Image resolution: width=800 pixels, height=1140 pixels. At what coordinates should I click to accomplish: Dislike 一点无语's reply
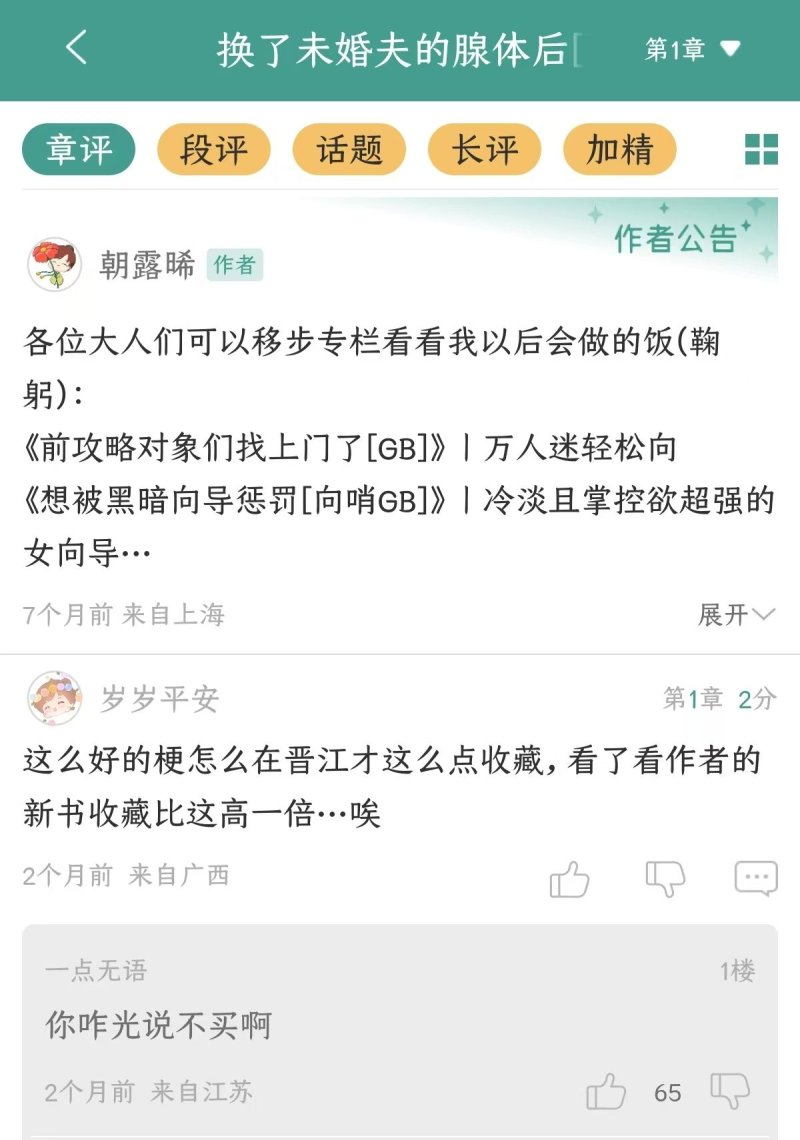[730, 1092]
